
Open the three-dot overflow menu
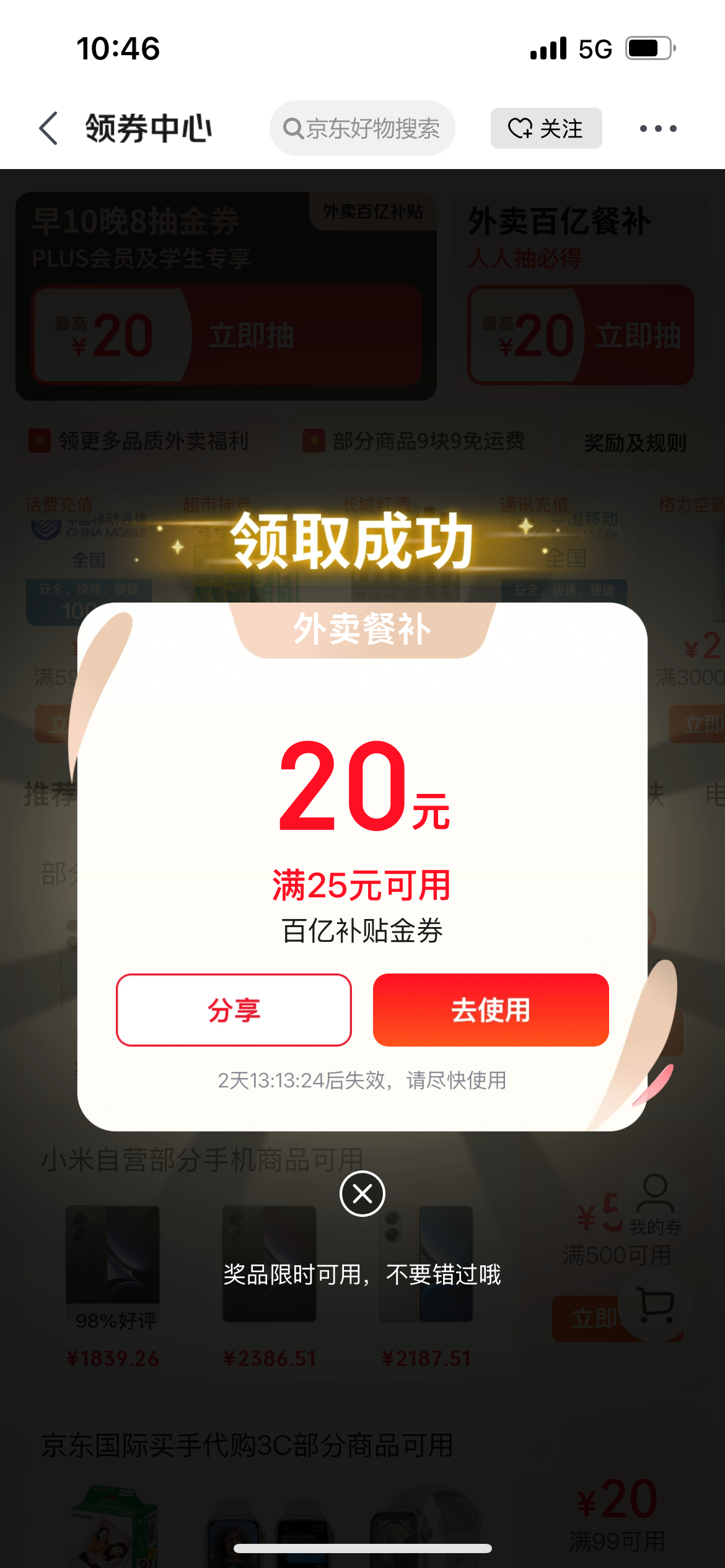(658, 129)
